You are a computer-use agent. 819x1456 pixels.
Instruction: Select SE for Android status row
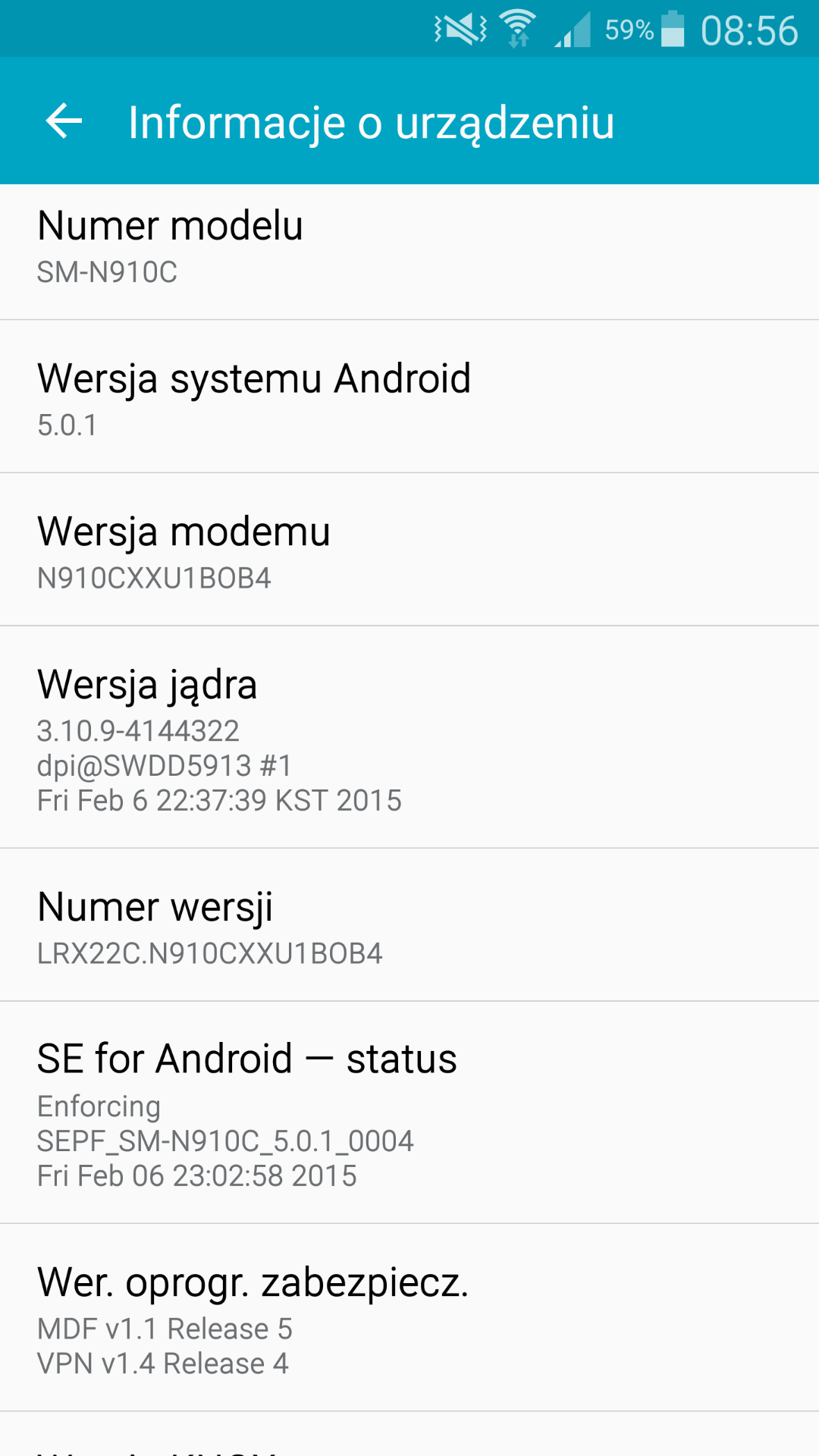coord(409,1113)
